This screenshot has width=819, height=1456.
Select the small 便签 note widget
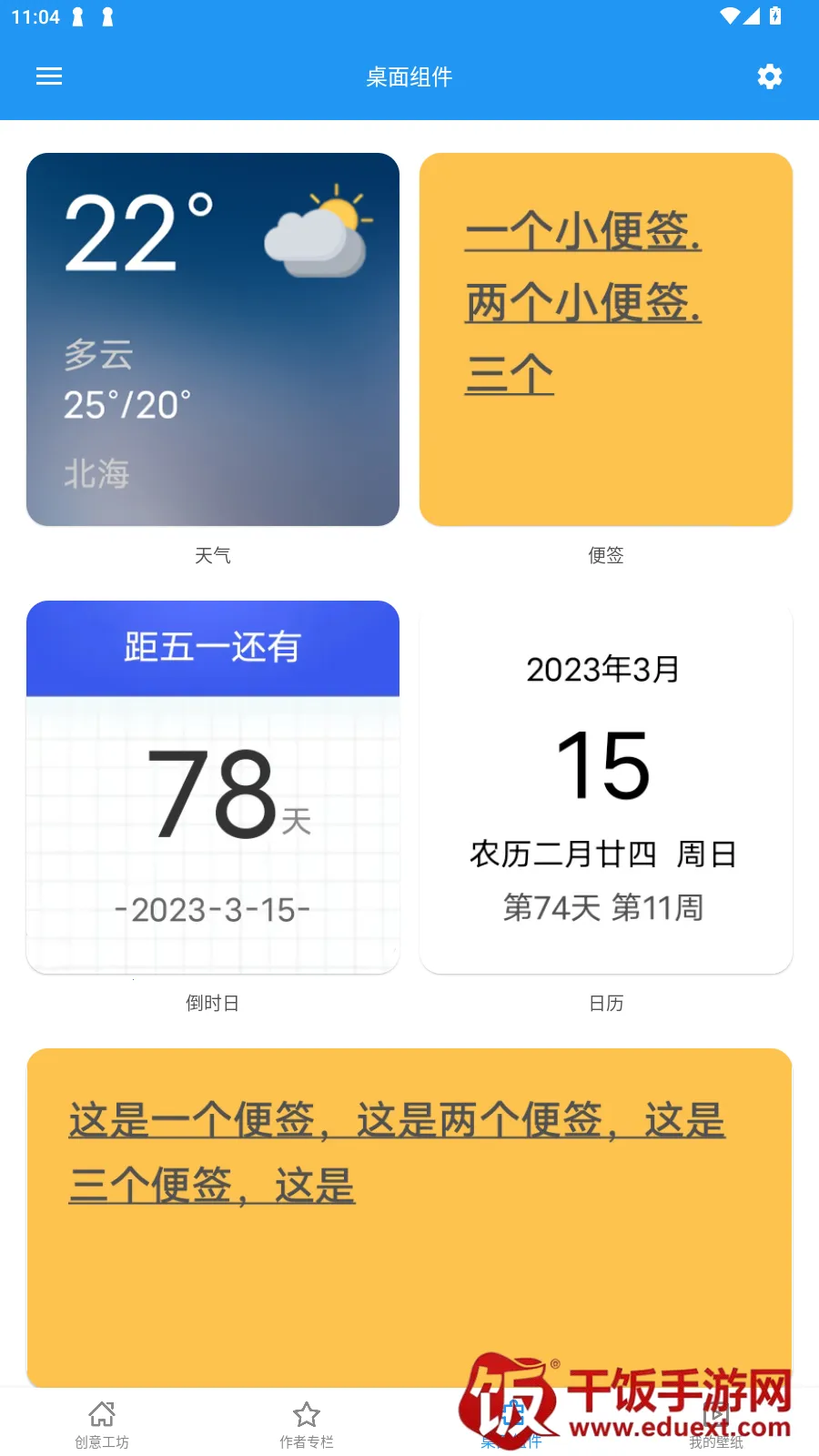click(606, 339)
